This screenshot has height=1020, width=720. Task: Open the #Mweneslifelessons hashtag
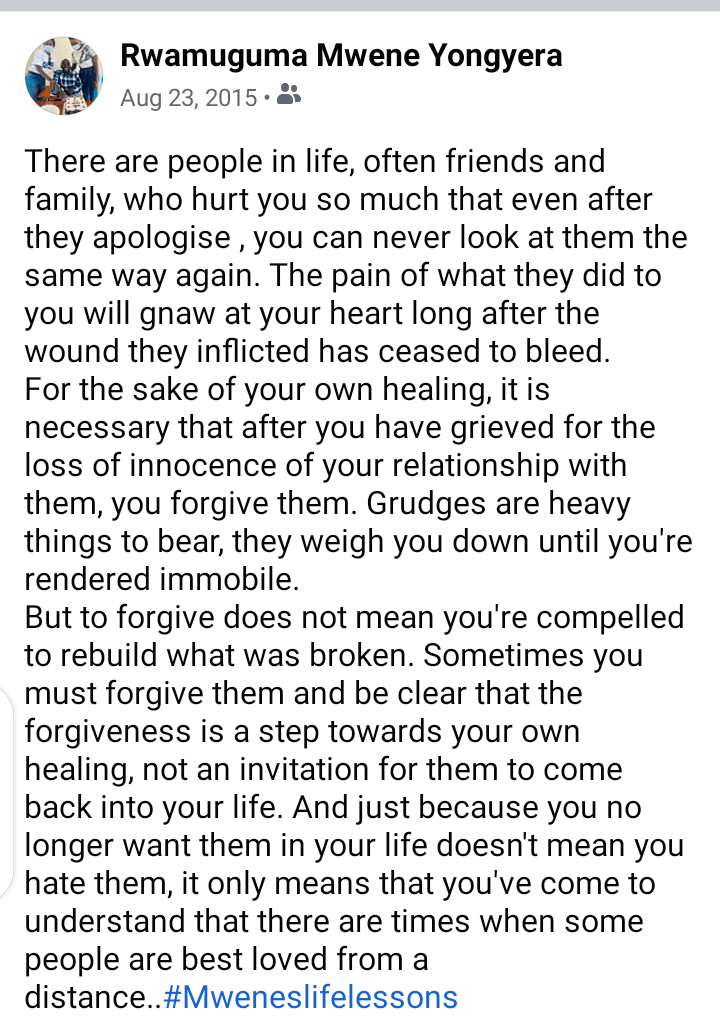coord(309,996)
